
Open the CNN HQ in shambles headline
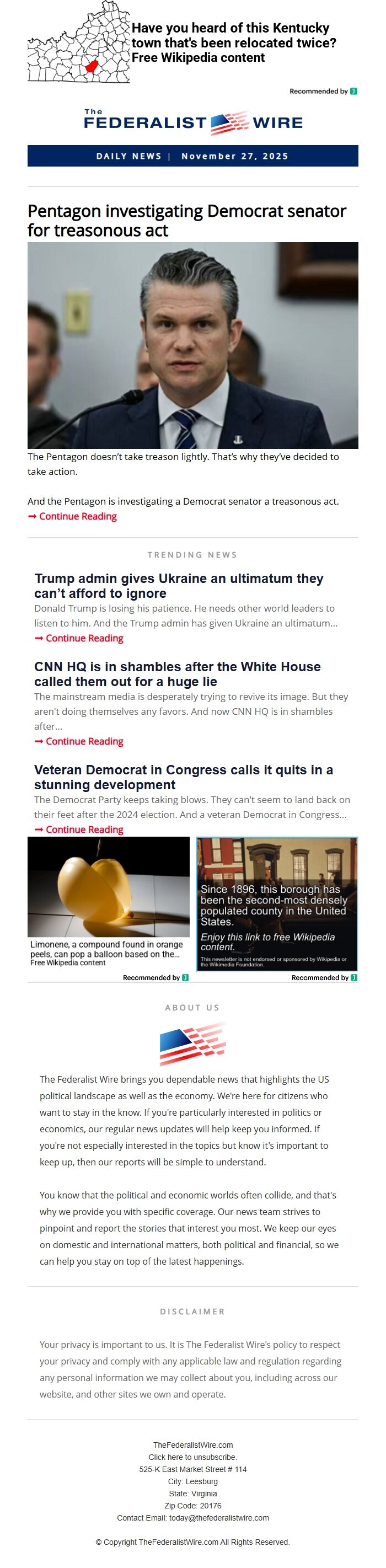(x=177, y=674)
